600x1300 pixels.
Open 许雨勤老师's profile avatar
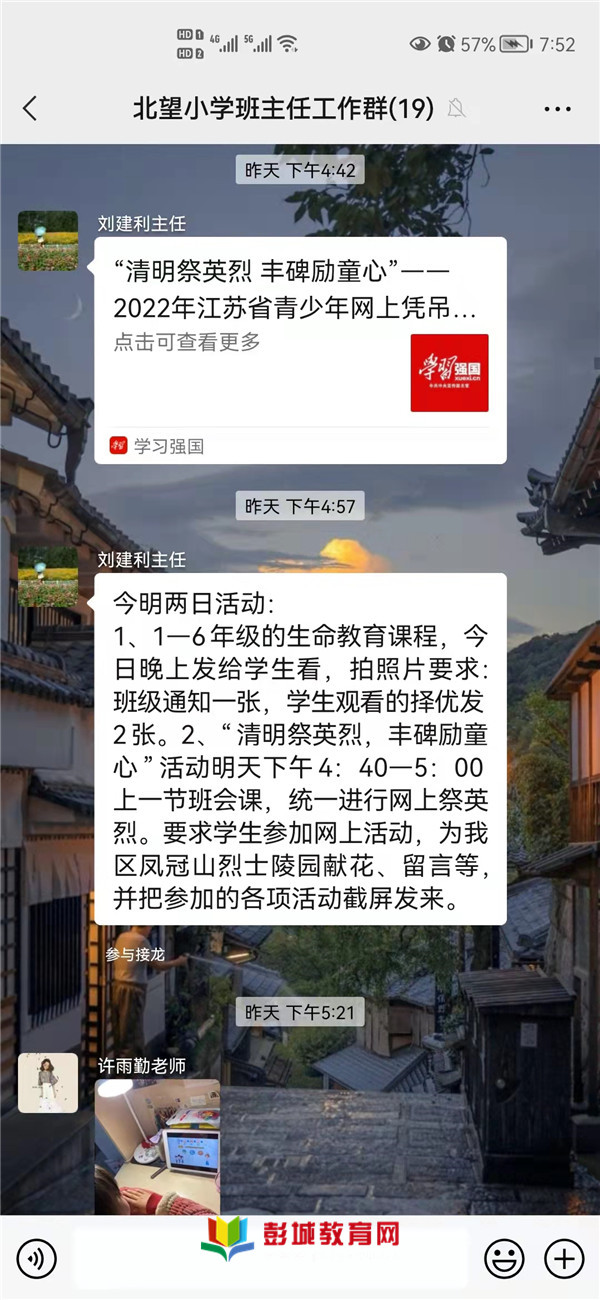pos(48,1083)
